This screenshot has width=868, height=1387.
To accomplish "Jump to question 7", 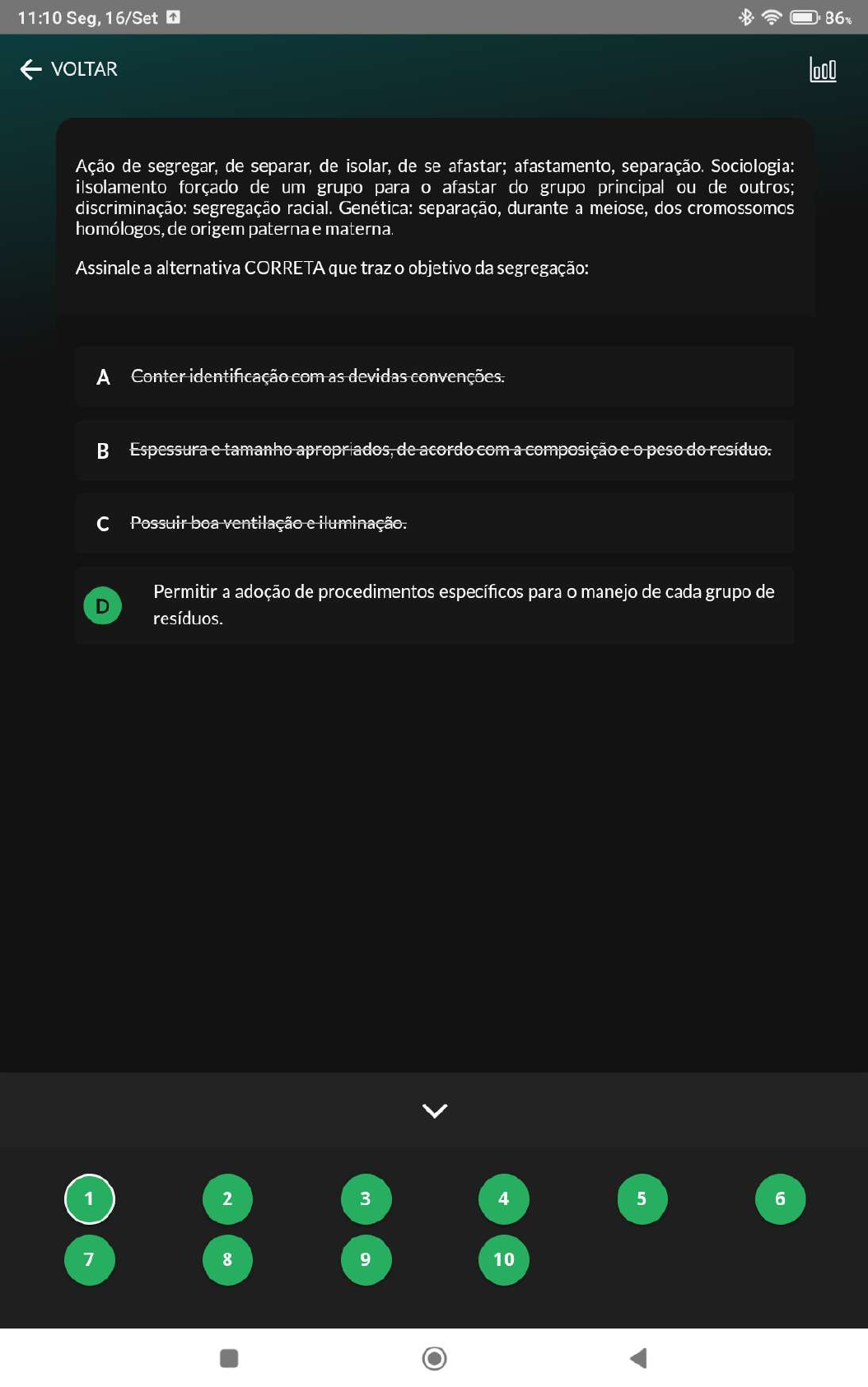I will (90, 1259).
